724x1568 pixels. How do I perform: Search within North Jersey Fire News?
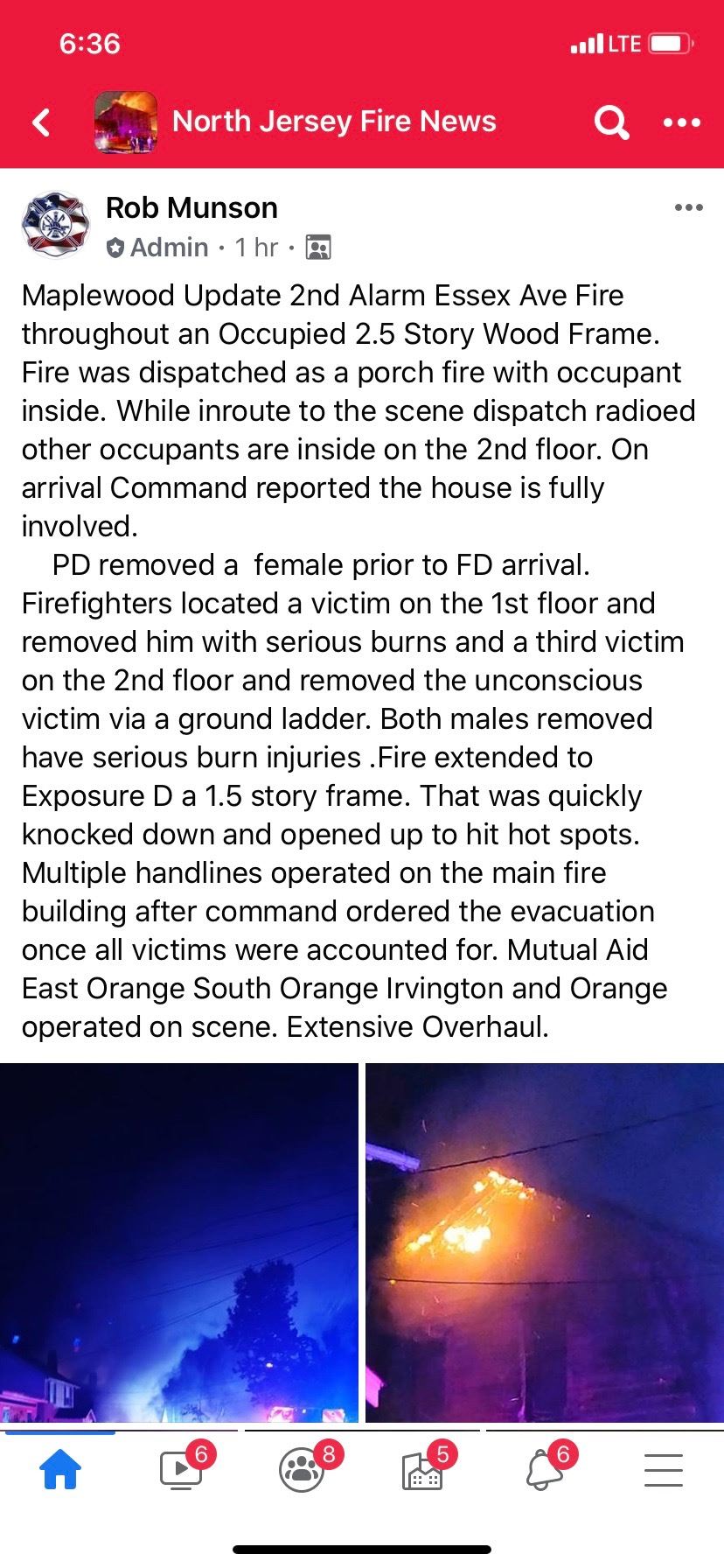(x=611, y=122)
